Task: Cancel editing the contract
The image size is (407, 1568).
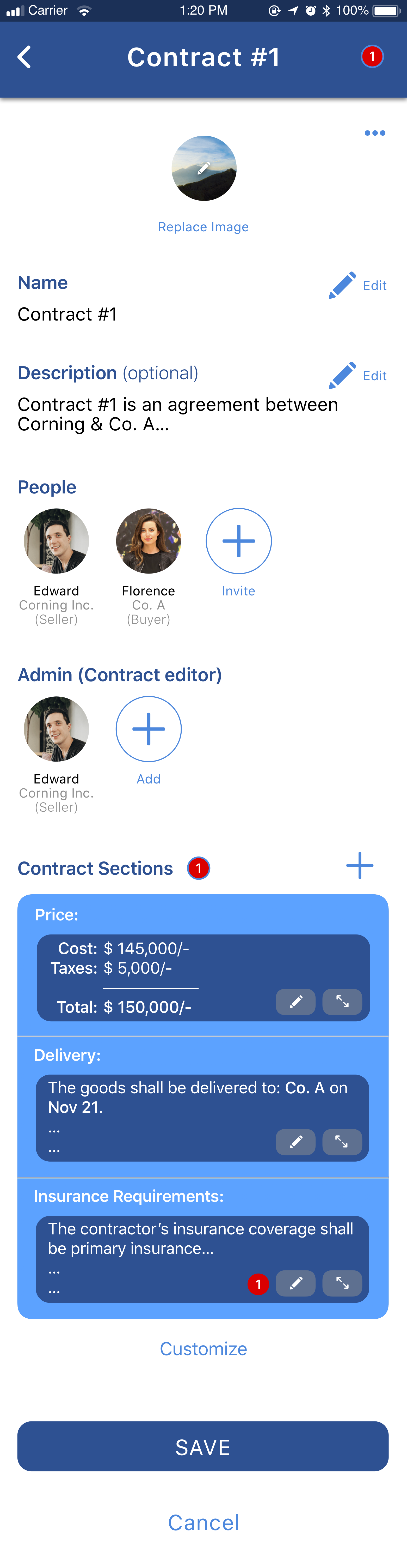Action: click(203, 1522)
